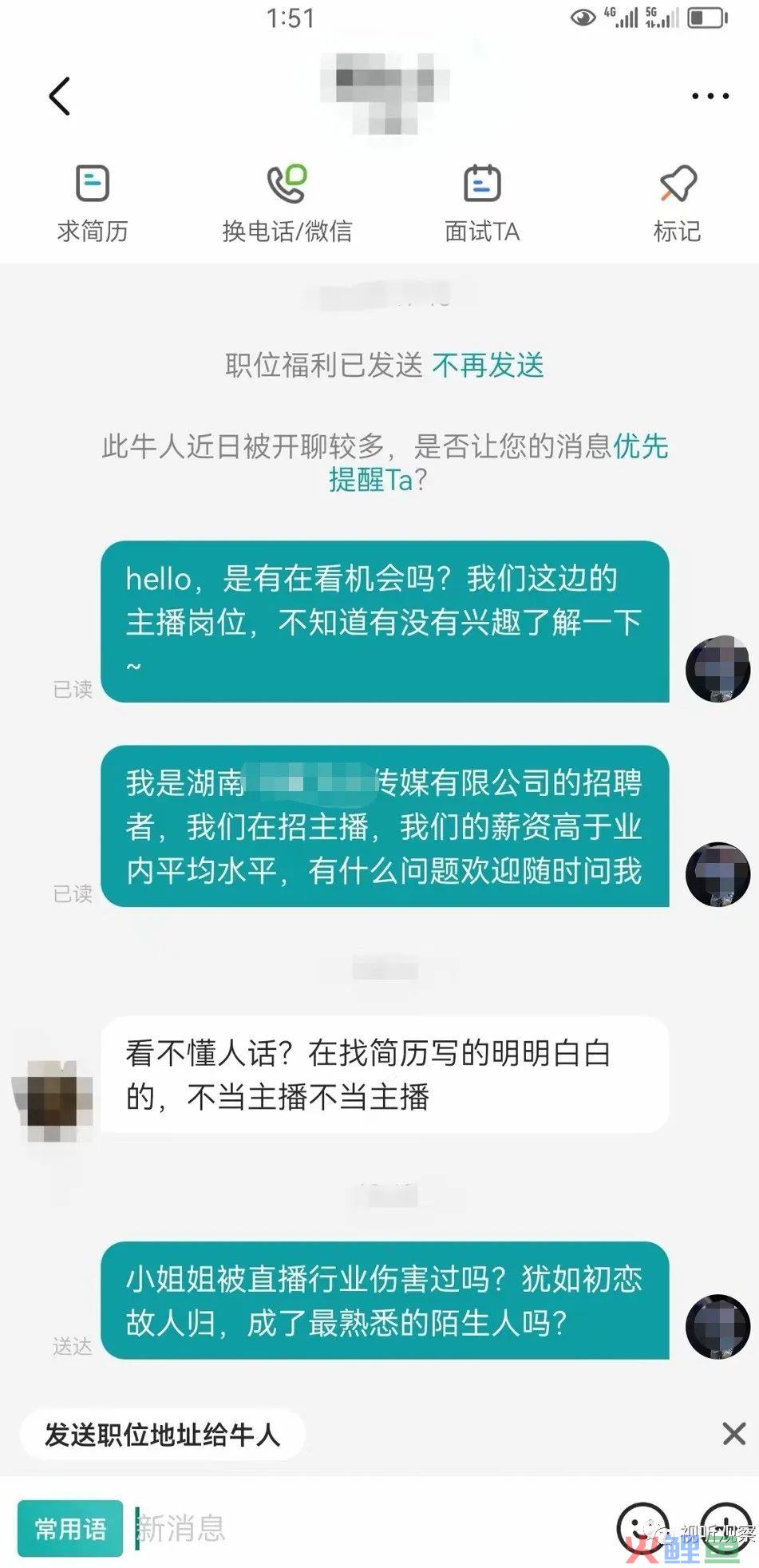The height and width of the screenshot is (1568, 759).
Task: Open the three-dot overflow menu
Action: tap(709, 97)
